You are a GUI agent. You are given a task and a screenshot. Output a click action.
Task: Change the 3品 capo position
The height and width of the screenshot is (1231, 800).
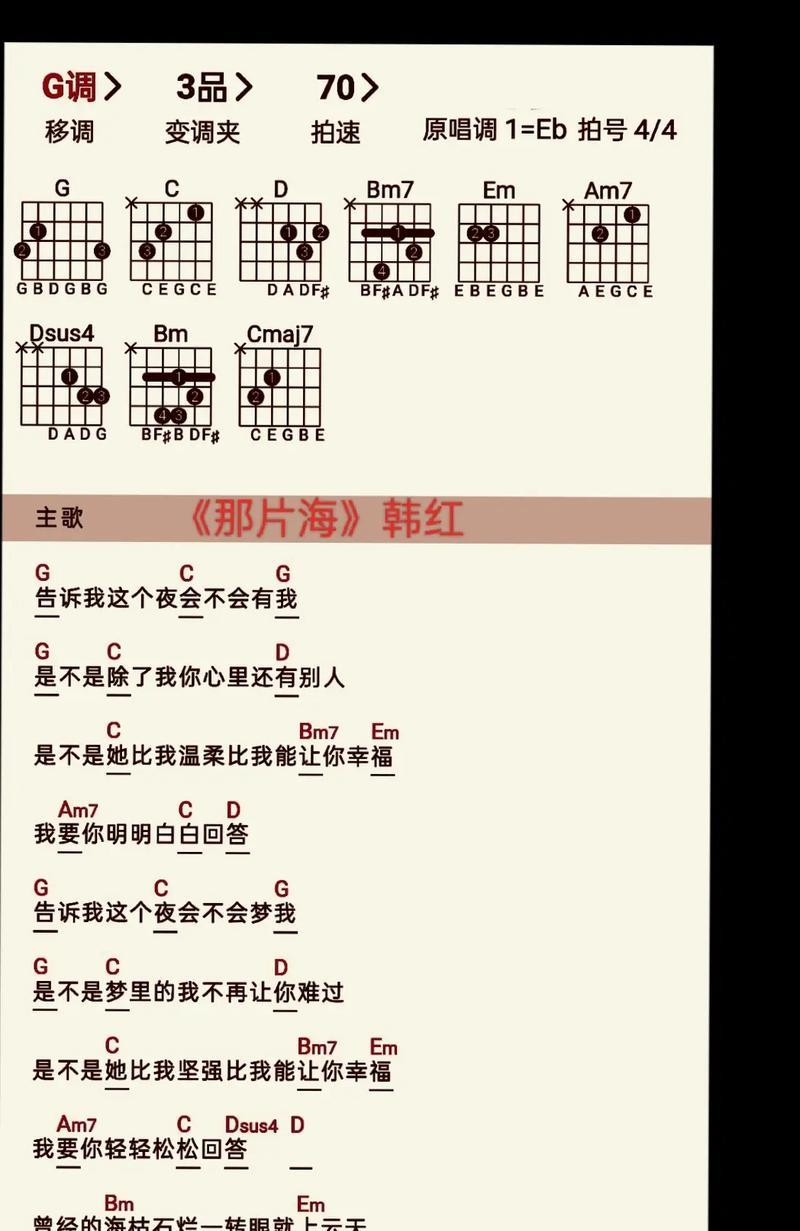pos(213,88)
